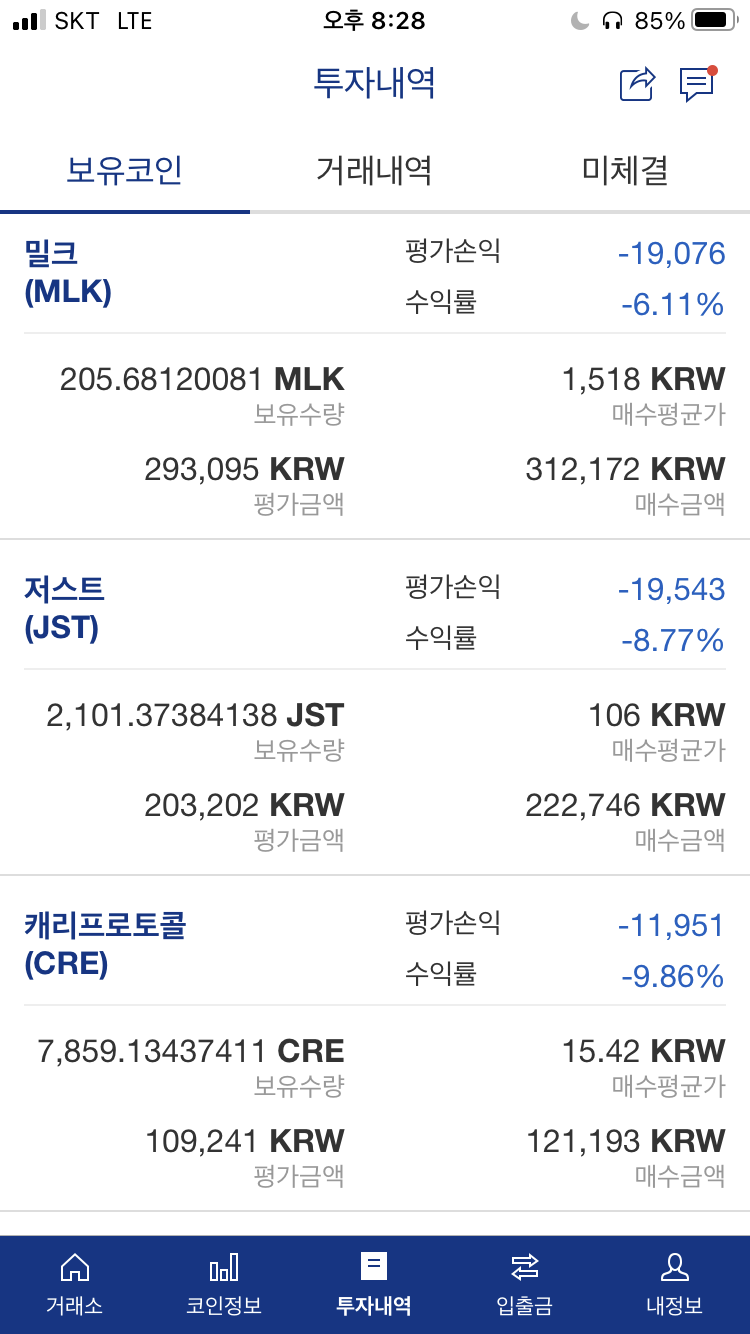This screenshot has height=1334, width=750.
Task: Tap the share icon in the header
Action: [x=637, y=84]
